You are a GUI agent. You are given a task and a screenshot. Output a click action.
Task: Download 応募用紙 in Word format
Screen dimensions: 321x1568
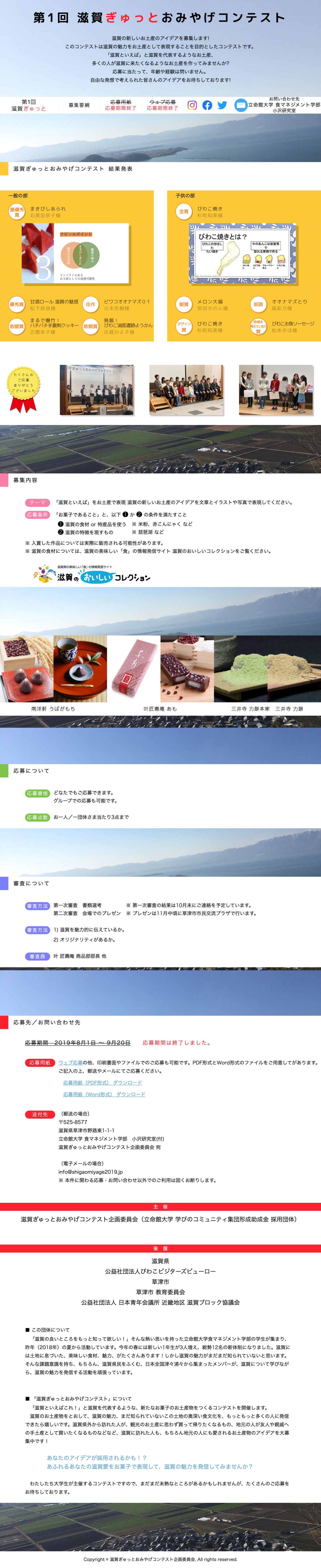tap(104, 1094)
